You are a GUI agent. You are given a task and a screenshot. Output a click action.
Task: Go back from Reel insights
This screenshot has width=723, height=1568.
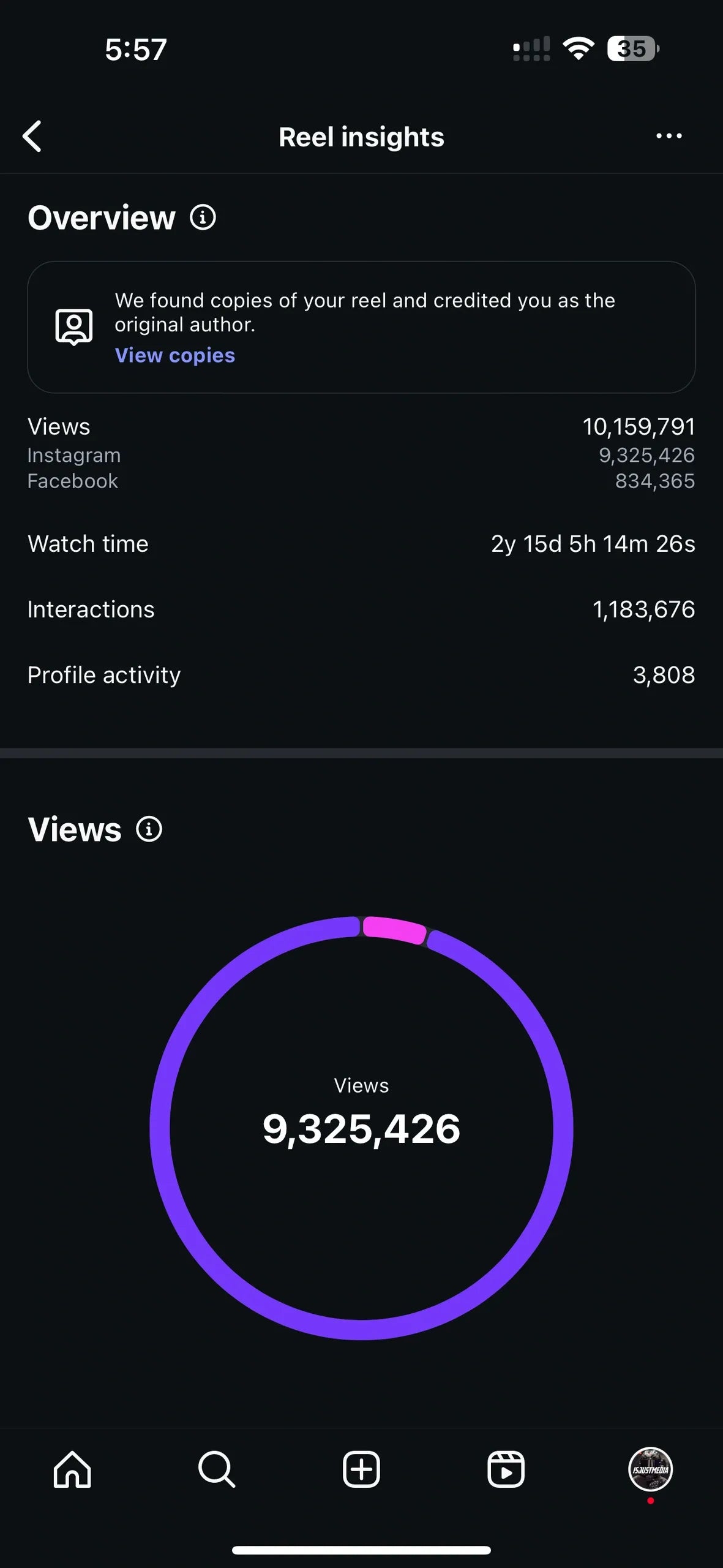(32, 136)
